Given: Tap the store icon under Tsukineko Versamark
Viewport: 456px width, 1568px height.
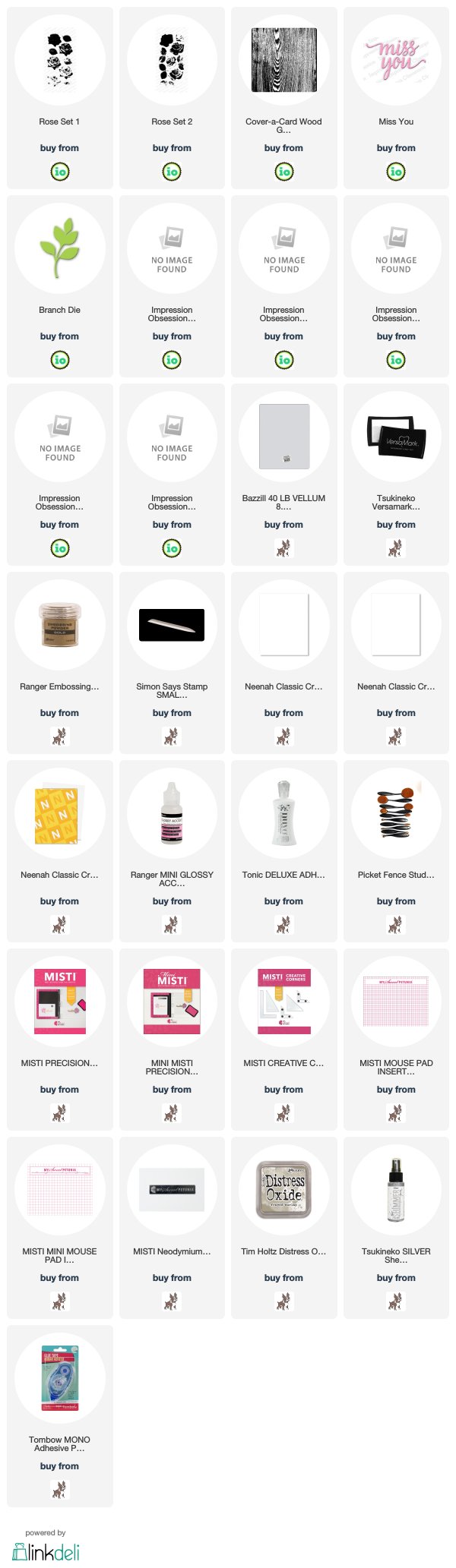Looking at the screenshot, I should click(395, 548).
